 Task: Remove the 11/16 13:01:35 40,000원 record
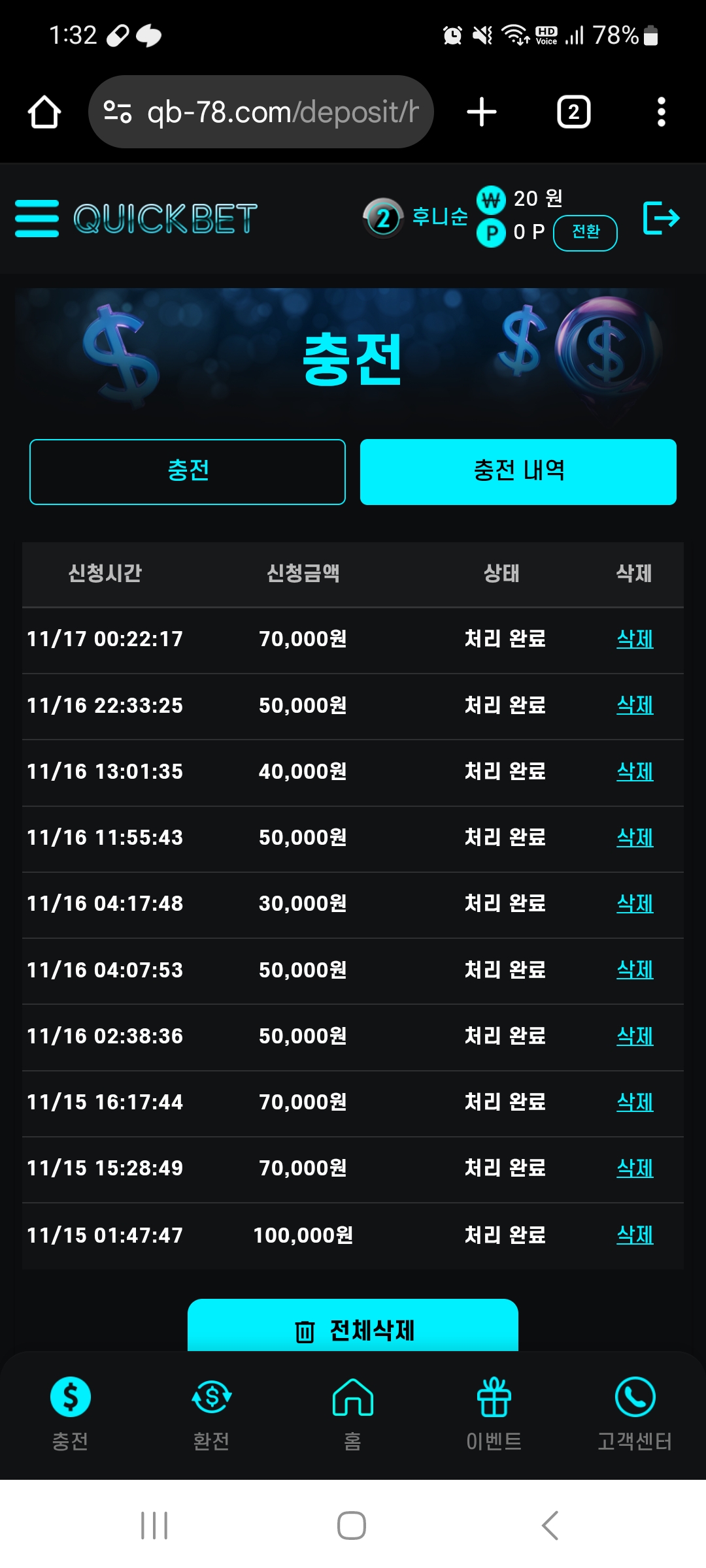coord(635,772)
